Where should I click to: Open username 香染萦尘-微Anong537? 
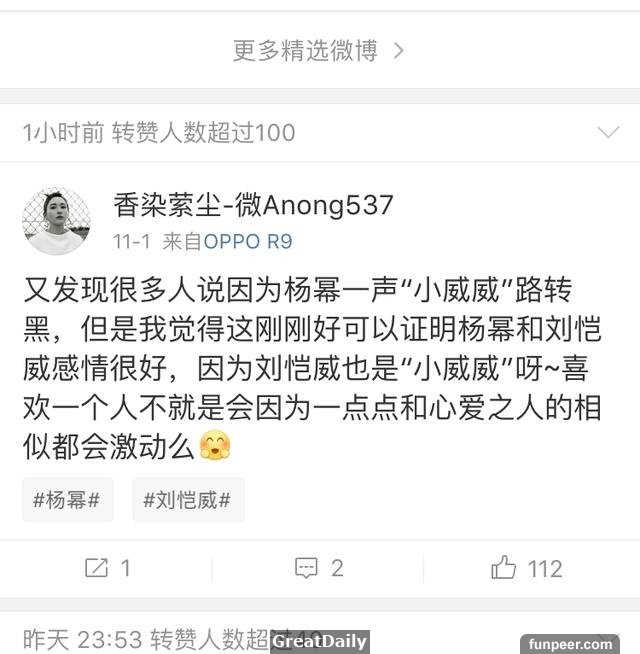[x=253, y=206]
